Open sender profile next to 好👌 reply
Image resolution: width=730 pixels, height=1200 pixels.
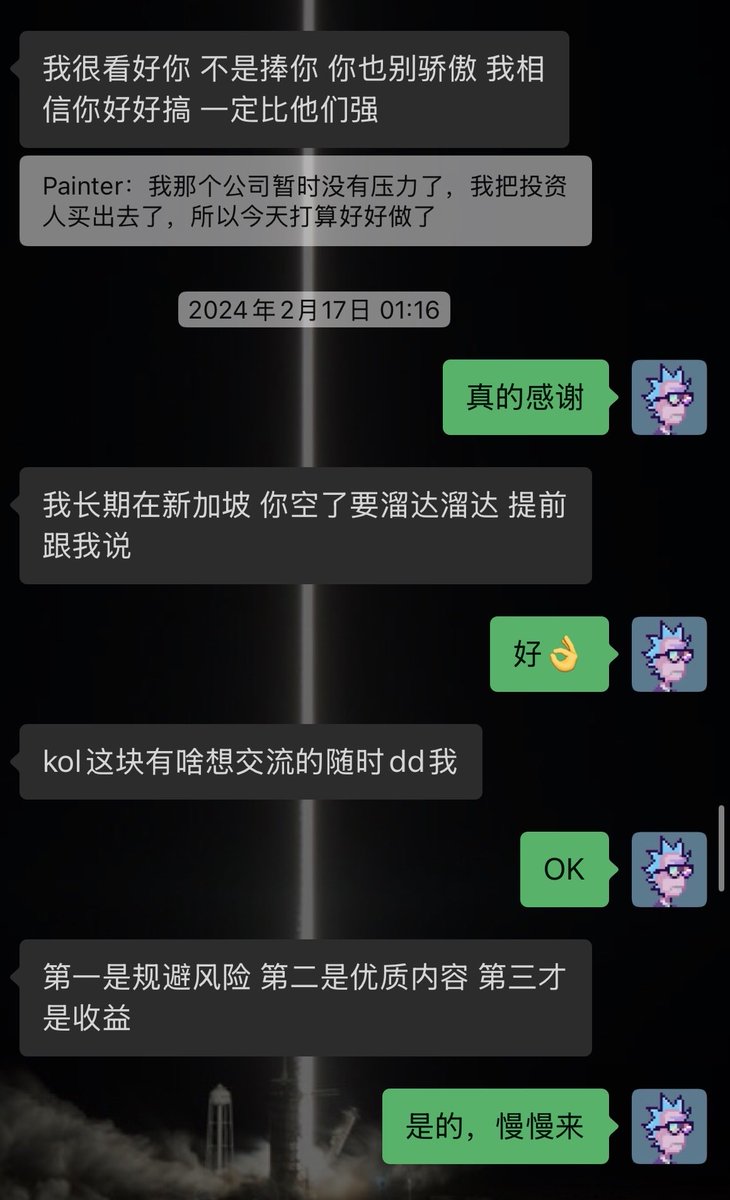[x=669, y=654]
